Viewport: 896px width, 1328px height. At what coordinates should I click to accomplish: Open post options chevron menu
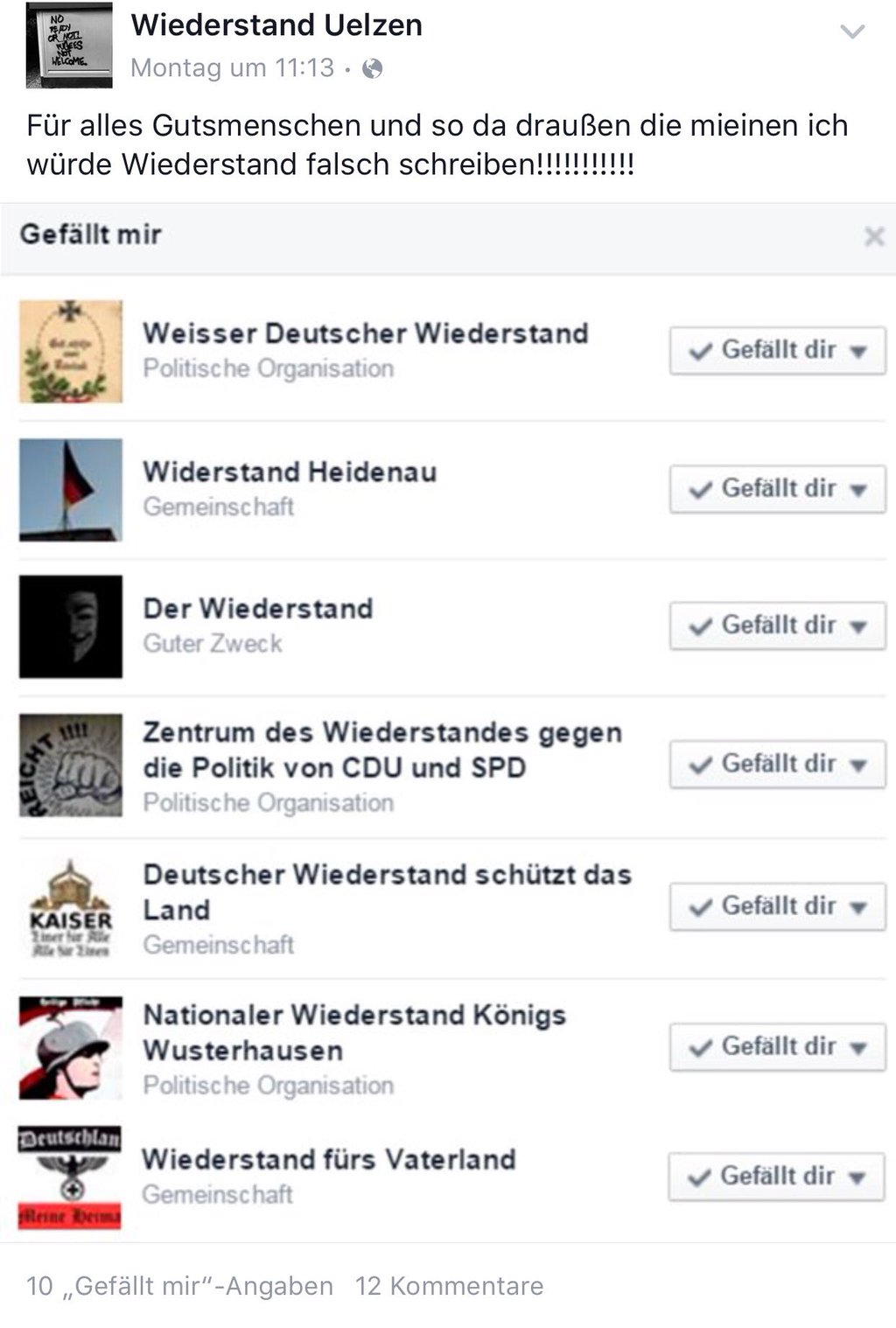(x=852, y=32)
